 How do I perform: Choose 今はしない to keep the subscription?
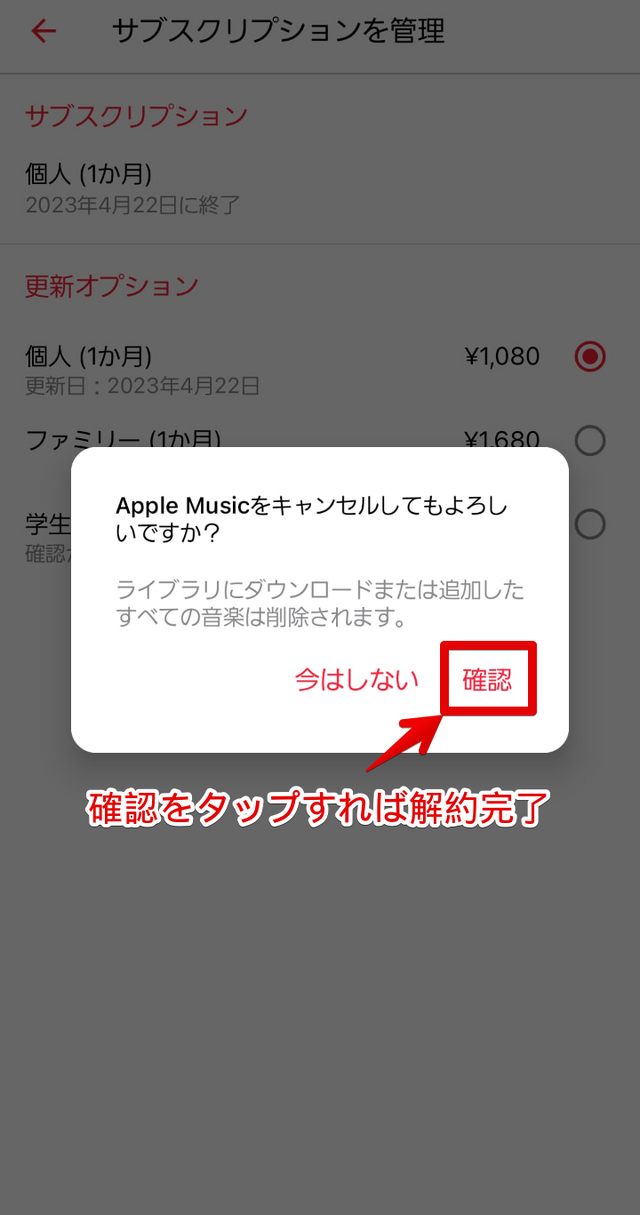coord(356,680)
